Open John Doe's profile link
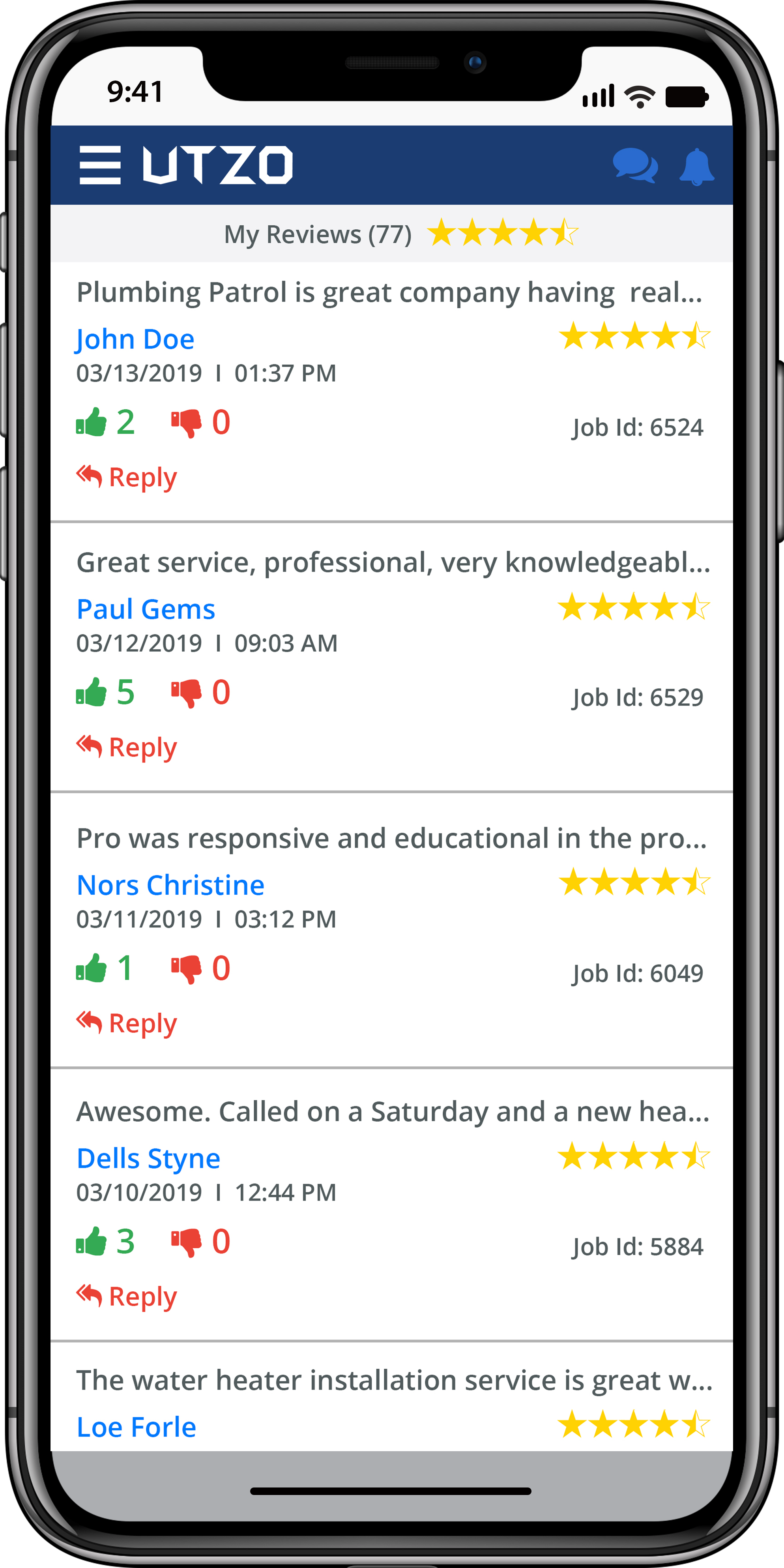The image size is (784, 1568). (135, 339)
